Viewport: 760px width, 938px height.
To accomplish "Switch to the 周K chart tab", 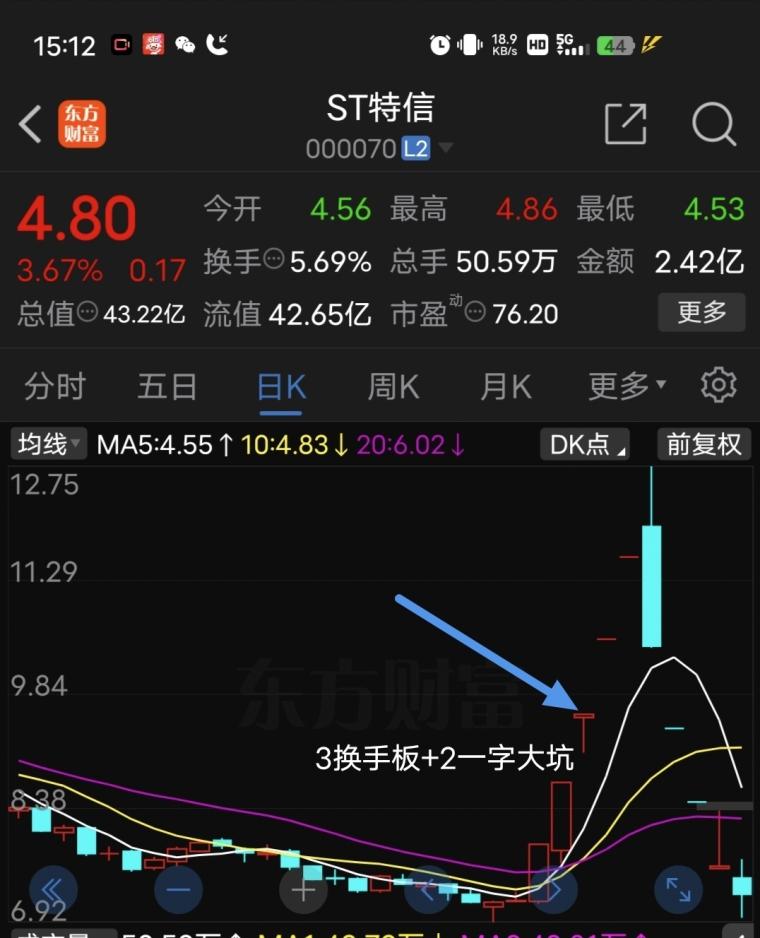I will (x=393, y=386).
